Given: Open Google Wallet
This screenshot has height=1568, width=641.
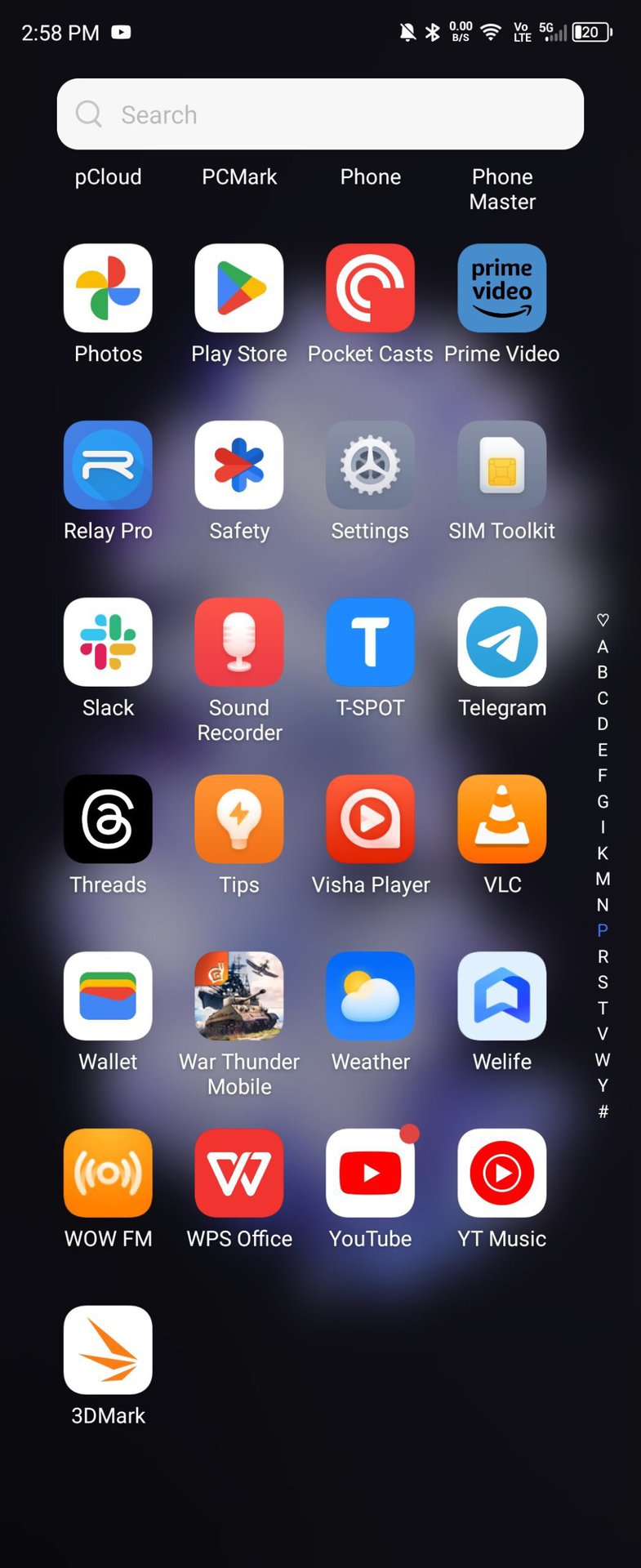Looking at the screenshot, I should [x=108, y=996].
